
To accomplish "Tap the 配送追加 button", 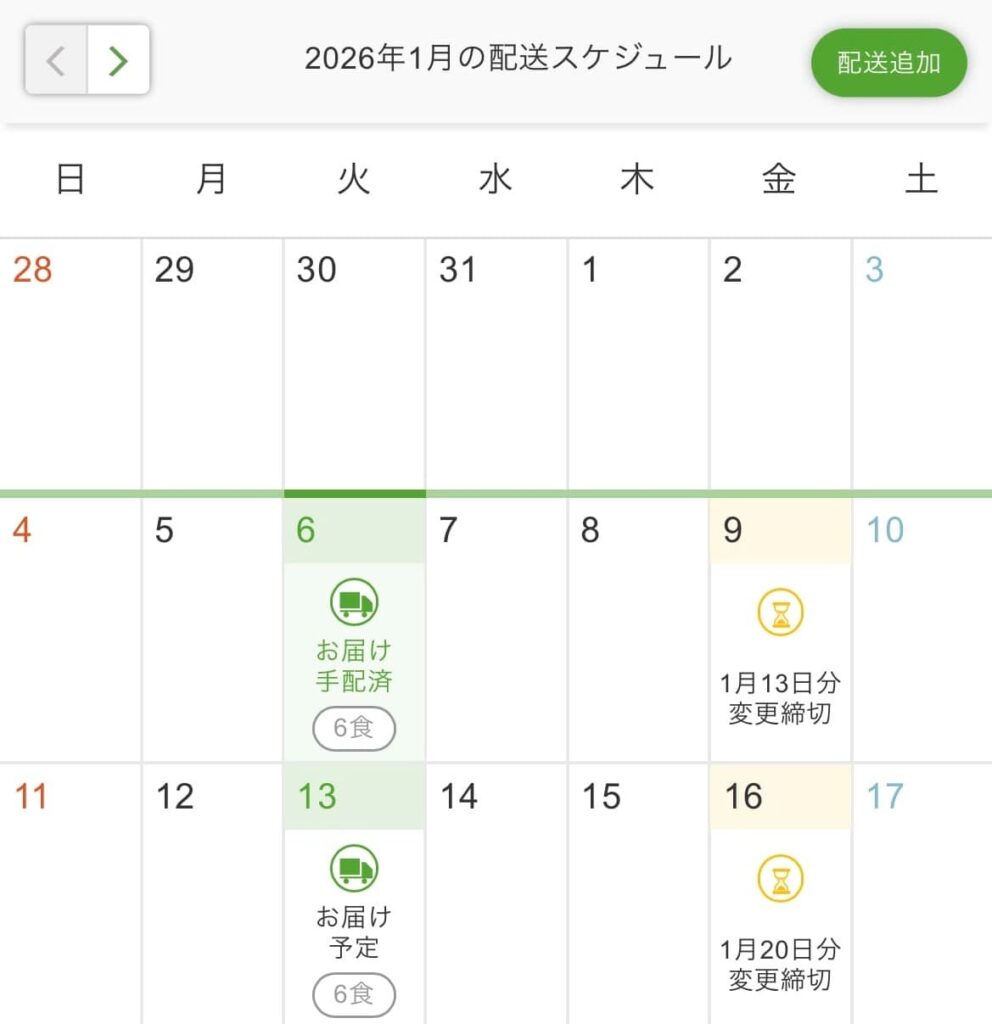I will pos(888,62).
